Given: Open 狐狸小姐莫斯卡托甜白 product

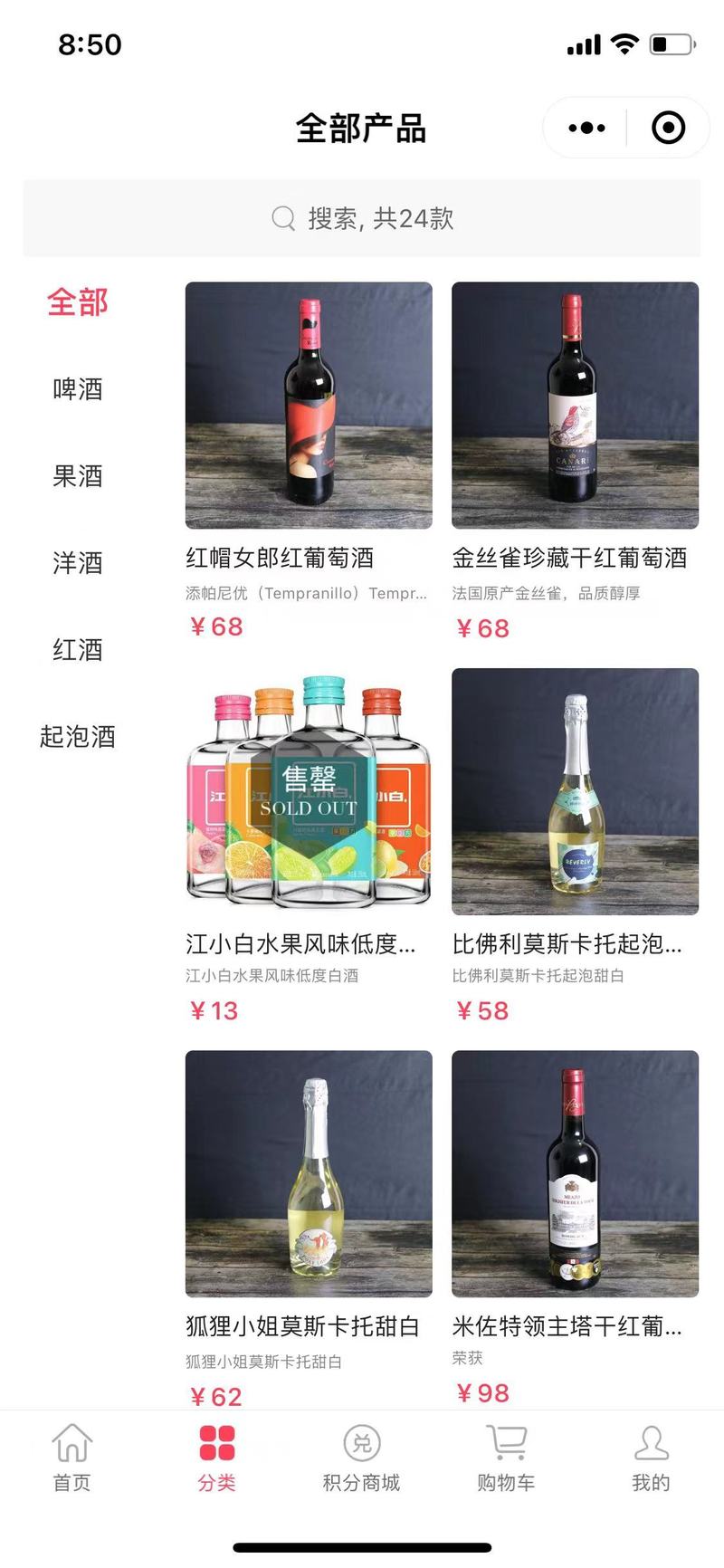Looking at the screenshot, I should tap(309, 1228).
